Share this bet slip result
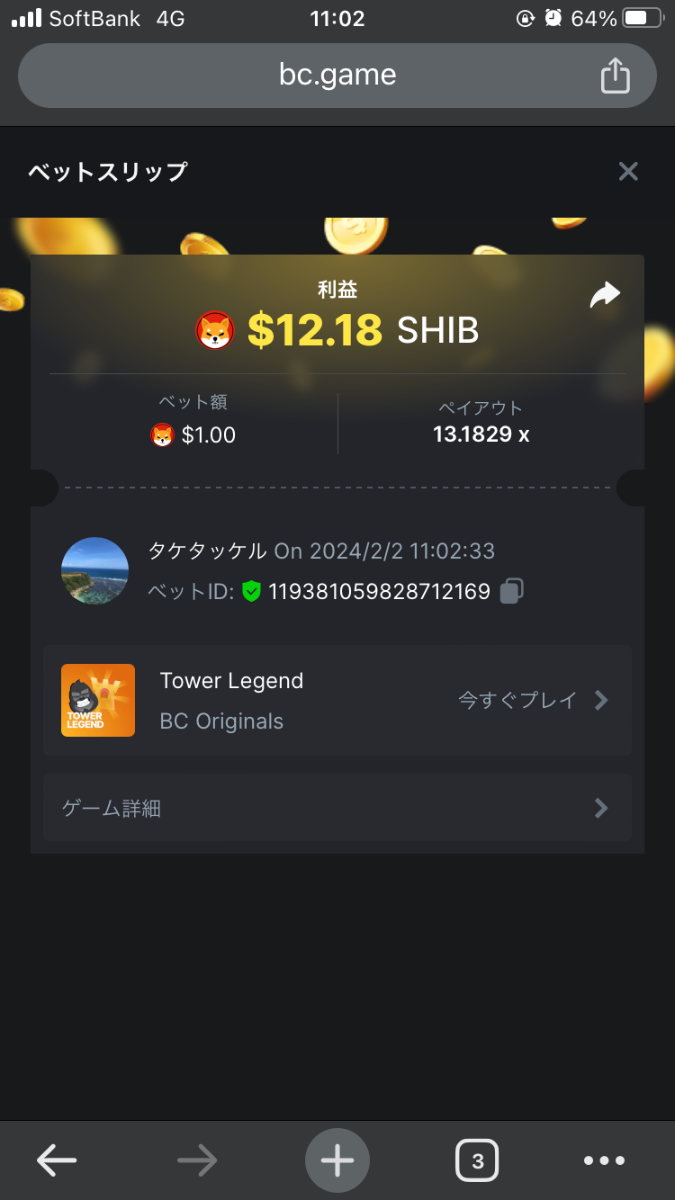 coord(605,294)
